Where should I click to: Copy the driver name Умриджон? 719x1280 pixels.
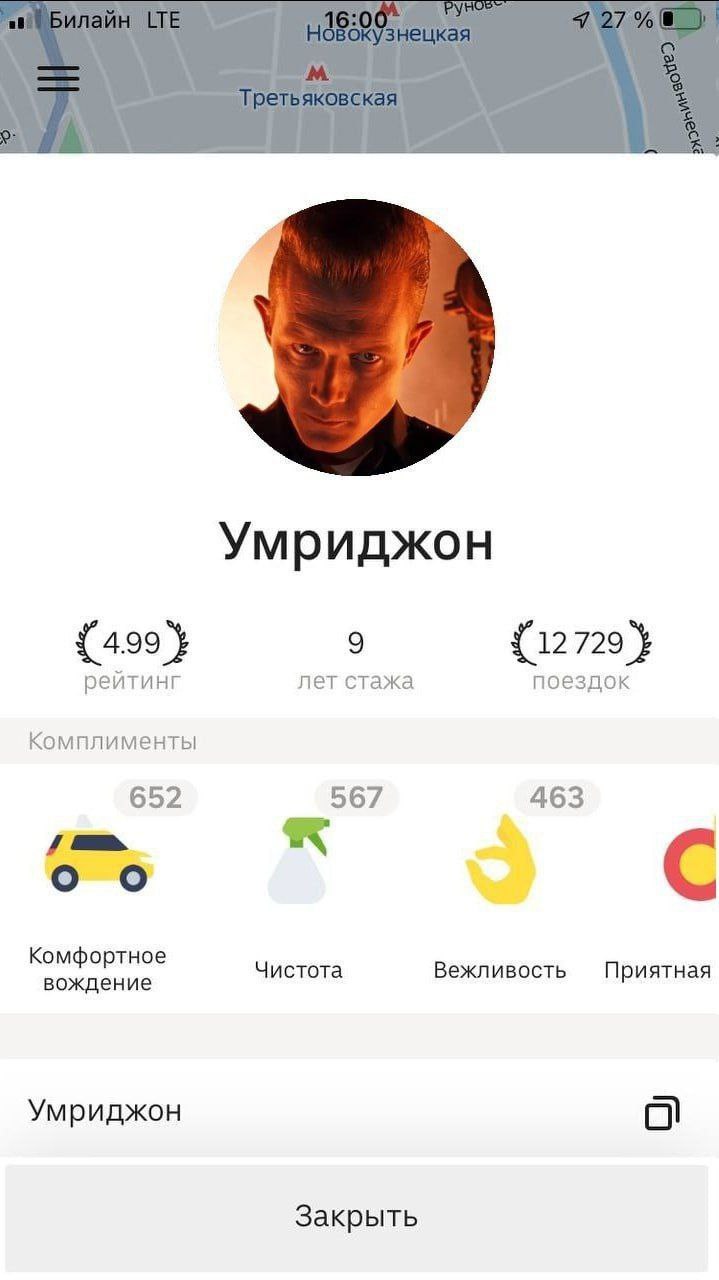coord(661,1112)
